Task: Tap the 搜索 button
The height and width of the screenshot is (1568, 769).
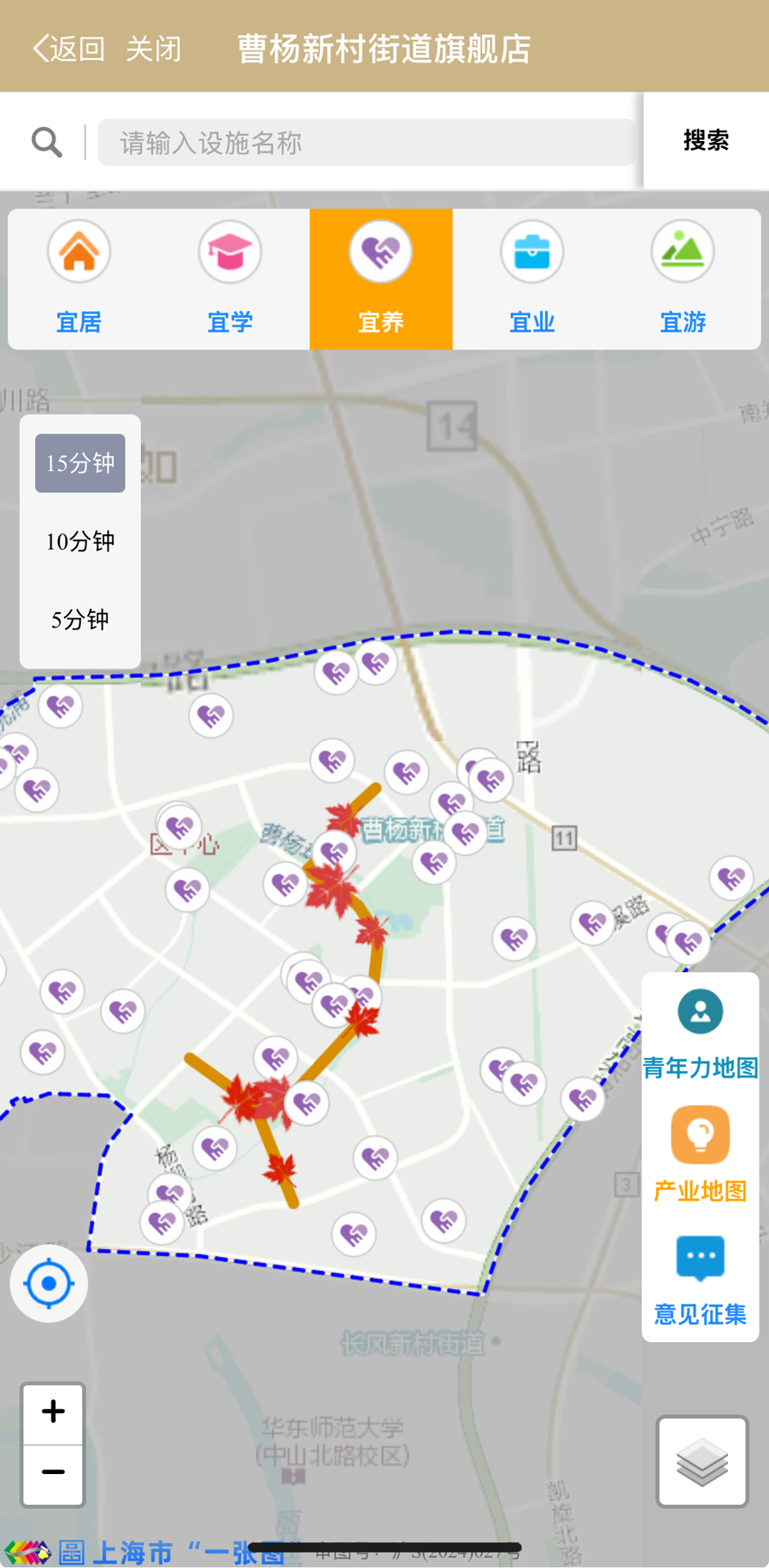Action: pos(706,140)
